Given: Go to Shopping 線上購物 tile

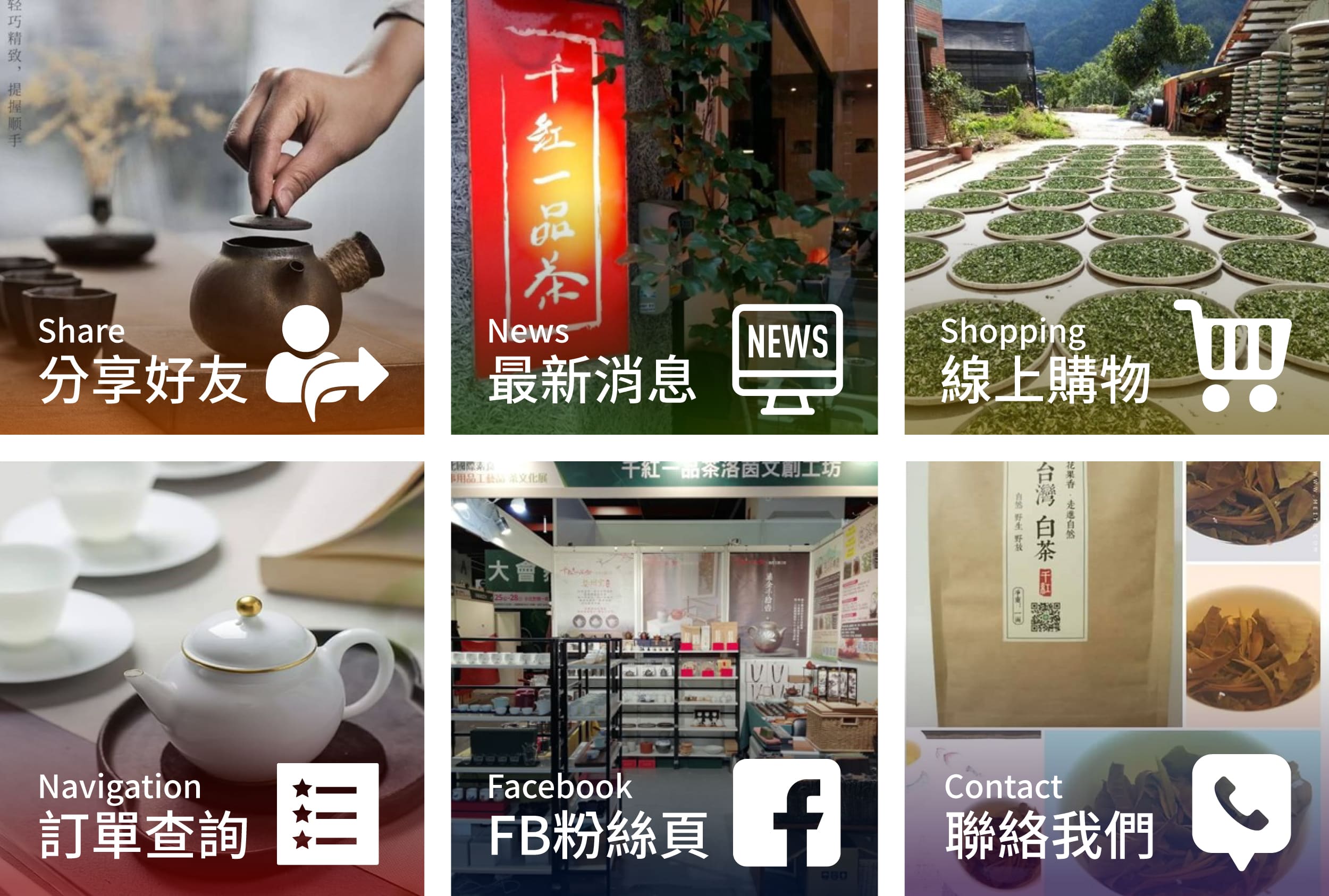Looking at the screenshot, I should click(x=1116, y=217).
